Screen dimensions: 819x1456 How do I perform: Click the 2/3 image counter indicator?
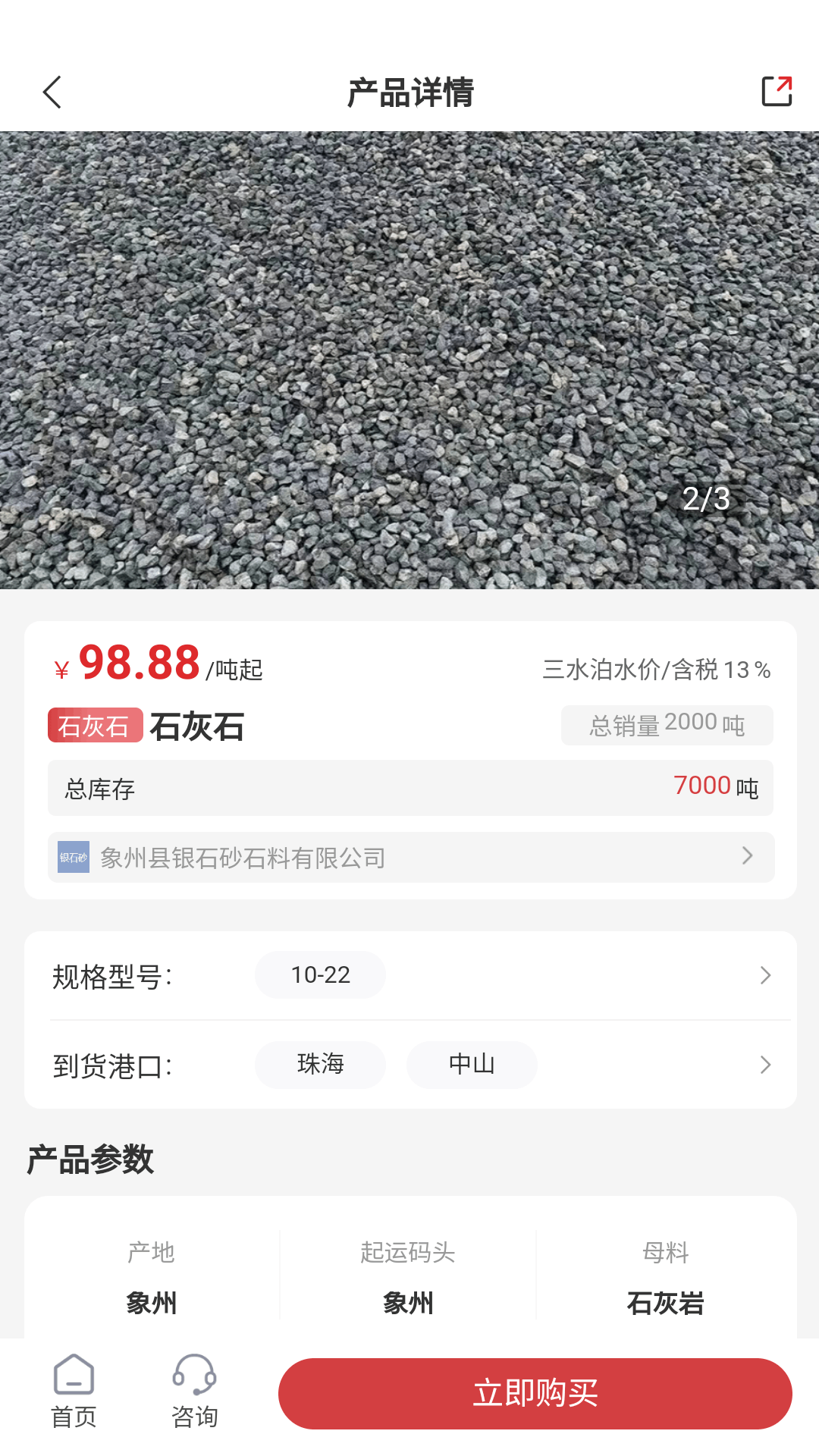point(706,499)
